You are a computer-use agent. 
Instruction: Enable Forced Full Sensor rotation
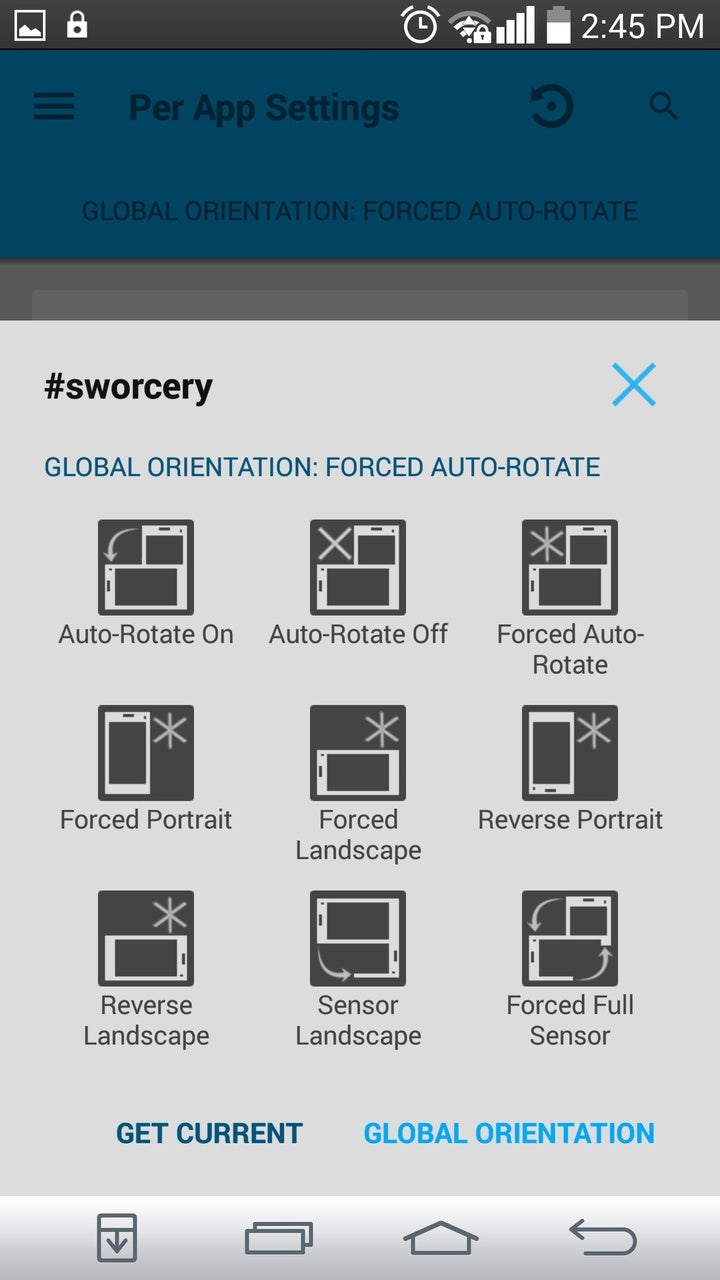click(x=569, y=938)
